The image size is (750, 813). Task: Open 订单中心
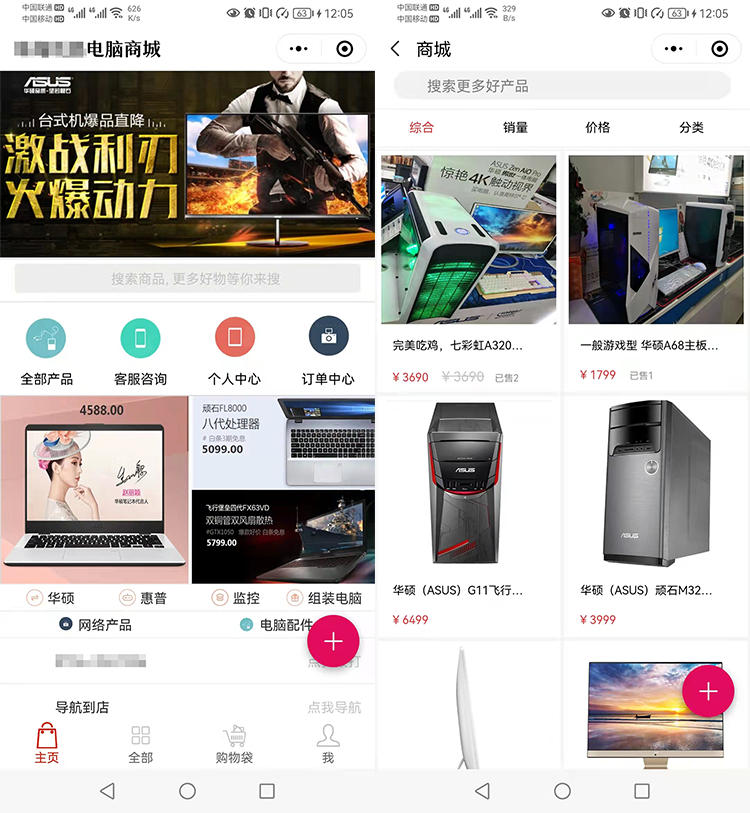click(328, 350)
